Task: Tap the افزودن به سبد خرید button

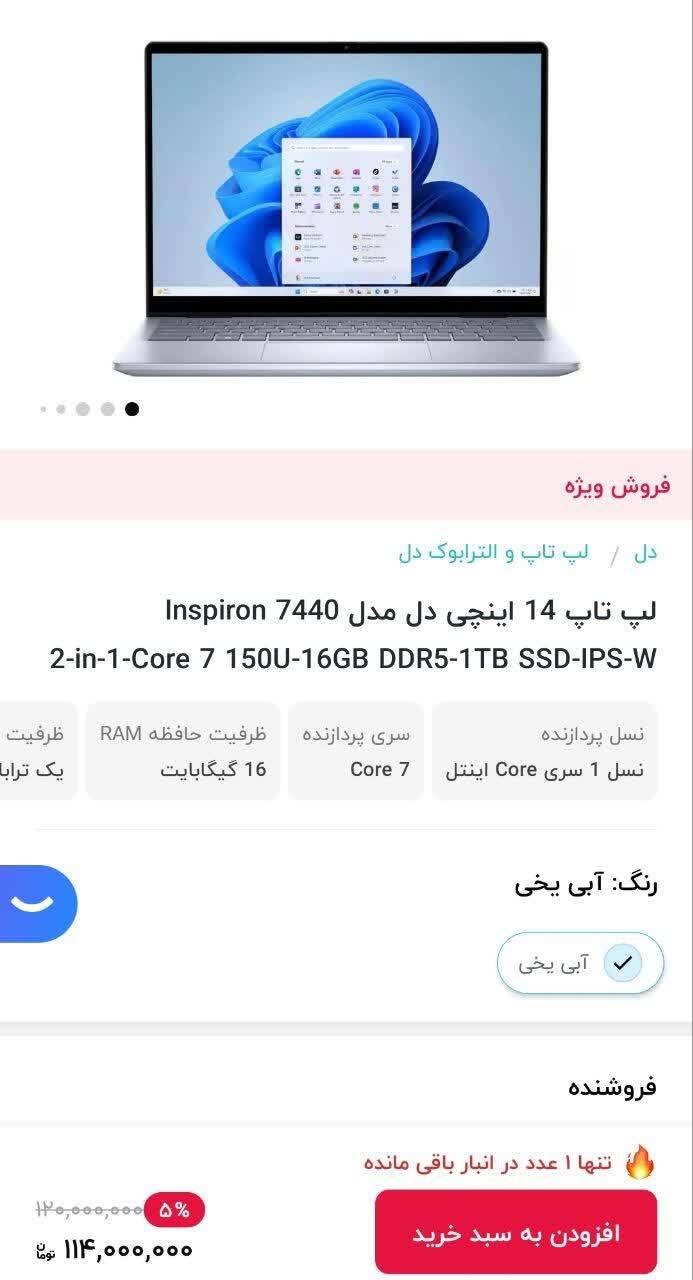Action: (516, 1231)
